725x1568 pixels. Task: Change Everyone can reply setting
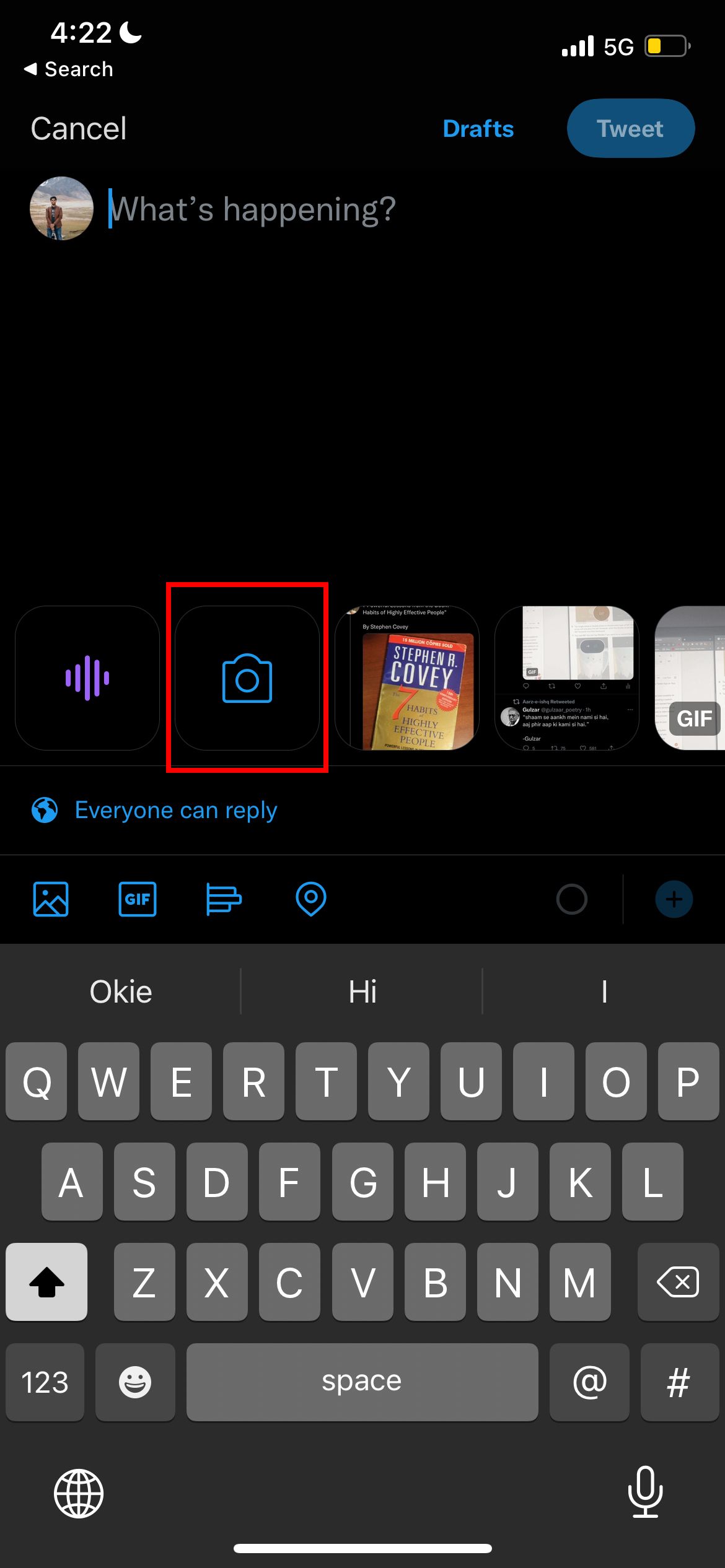pos(175,810)
